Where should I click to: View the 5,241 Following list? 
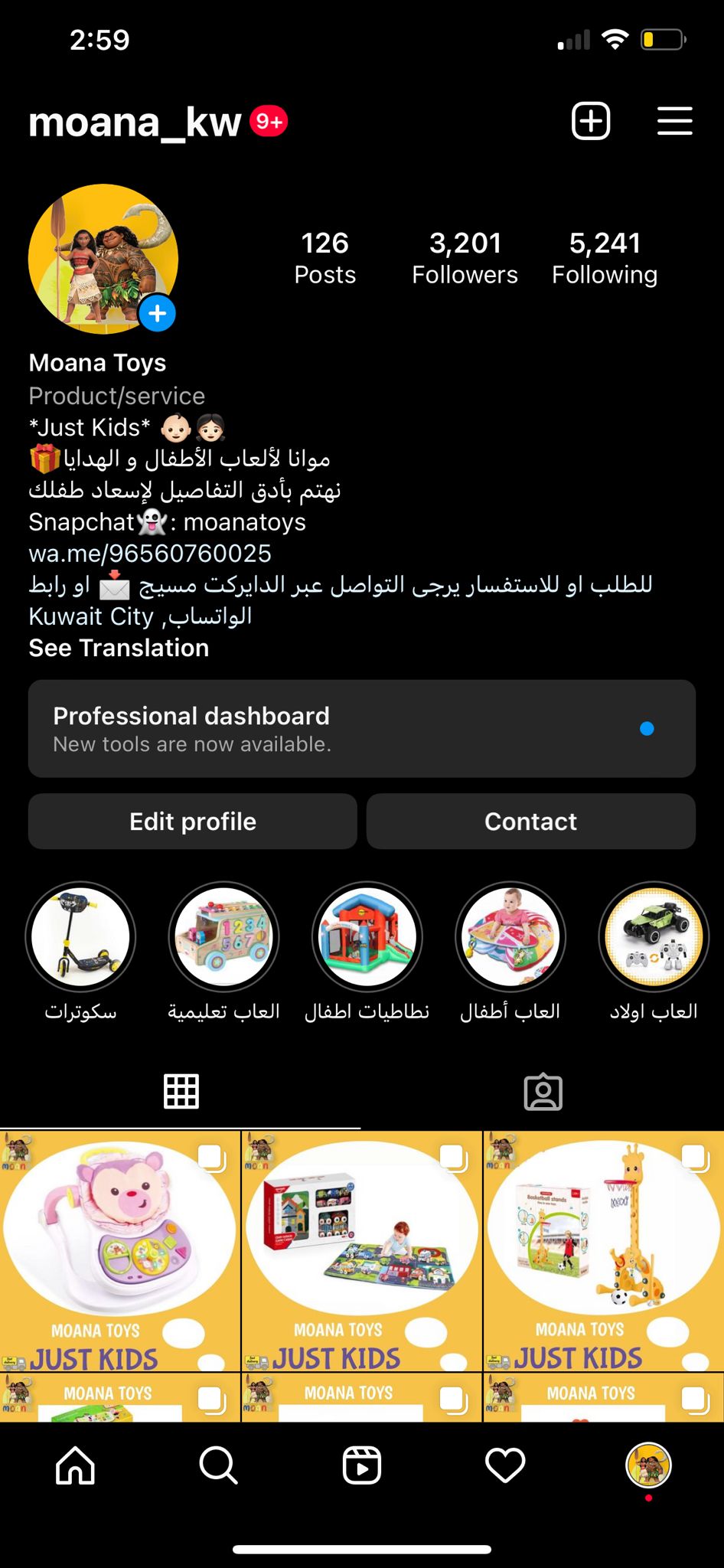point(605,258)
